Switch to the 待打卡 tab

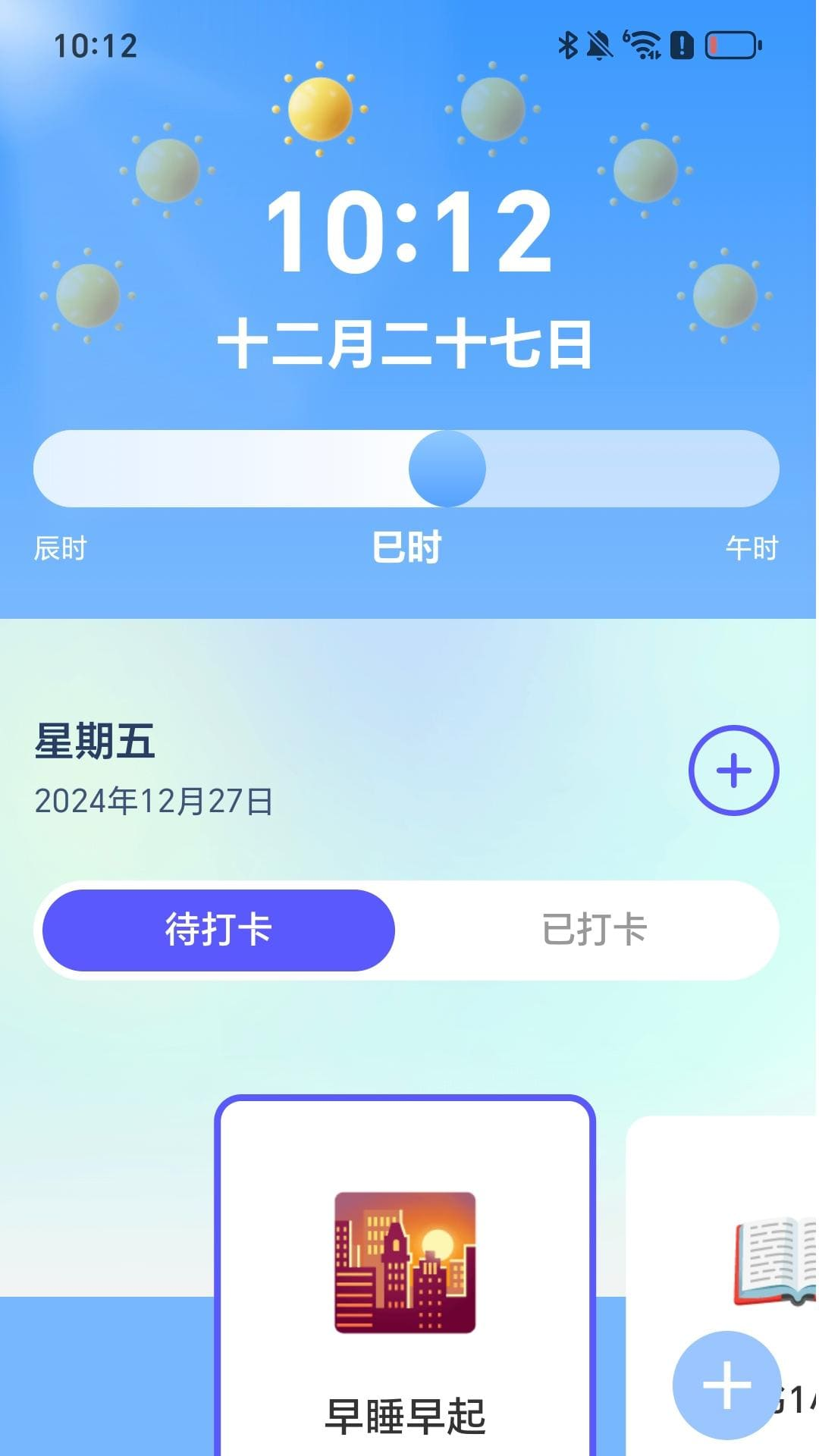click(218, 930)
